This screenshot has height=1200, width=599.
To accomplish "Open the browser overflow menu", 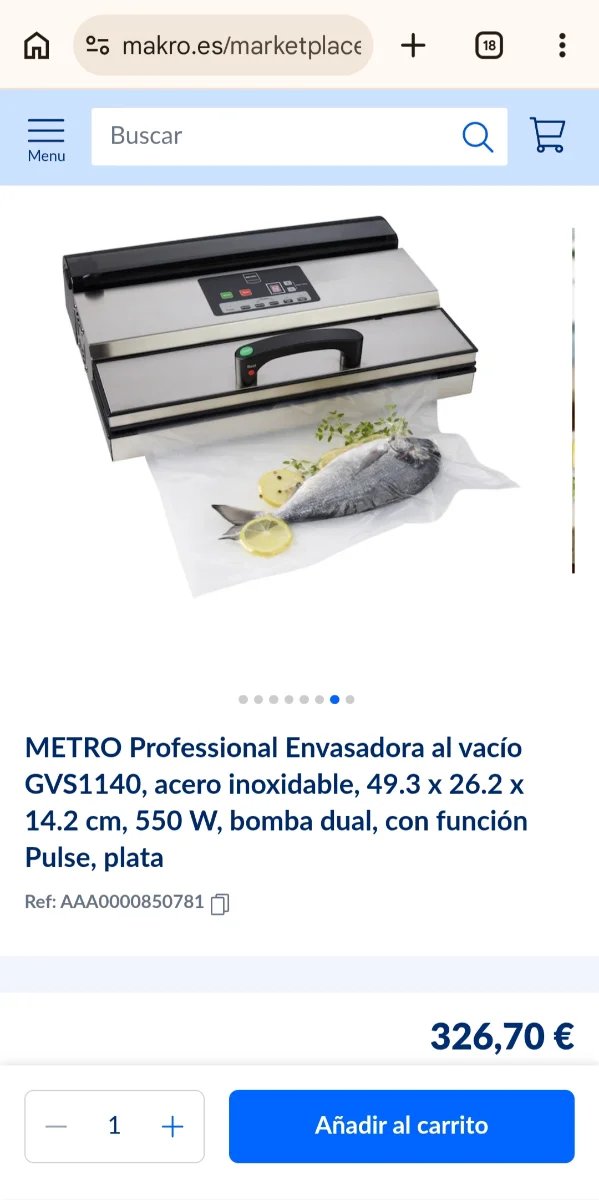I will [562, 45].
